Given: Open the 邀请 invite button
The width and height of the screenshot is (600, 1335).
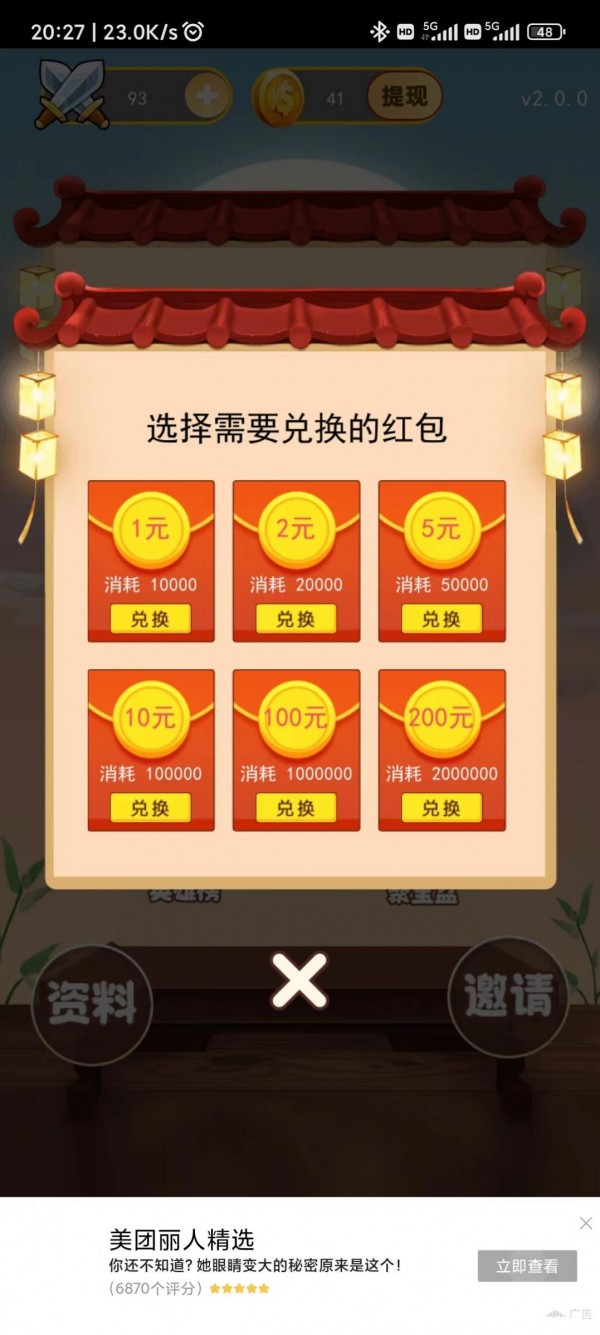Looking at the screenshot, I should pyautogui.click(x=507, y=994).
